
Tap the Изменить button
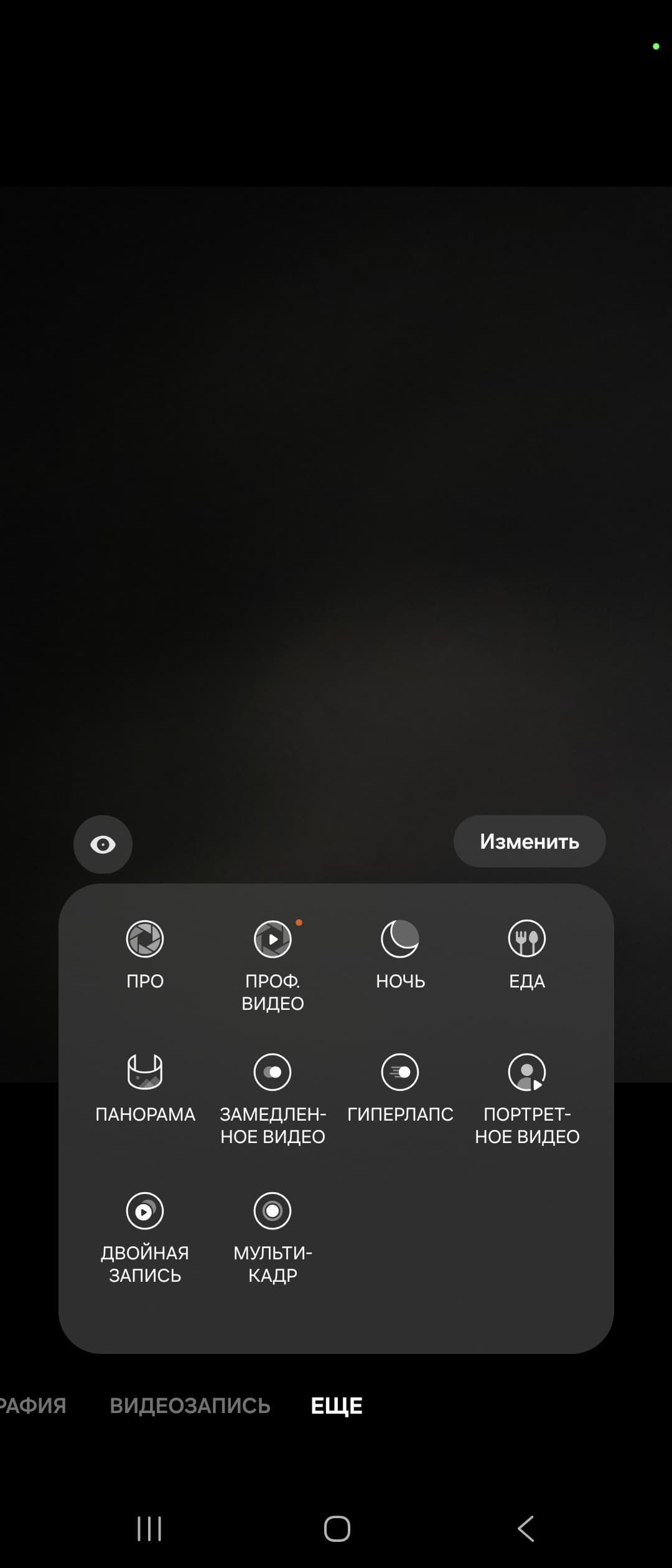pyautogui.click(x=530, y=841)
